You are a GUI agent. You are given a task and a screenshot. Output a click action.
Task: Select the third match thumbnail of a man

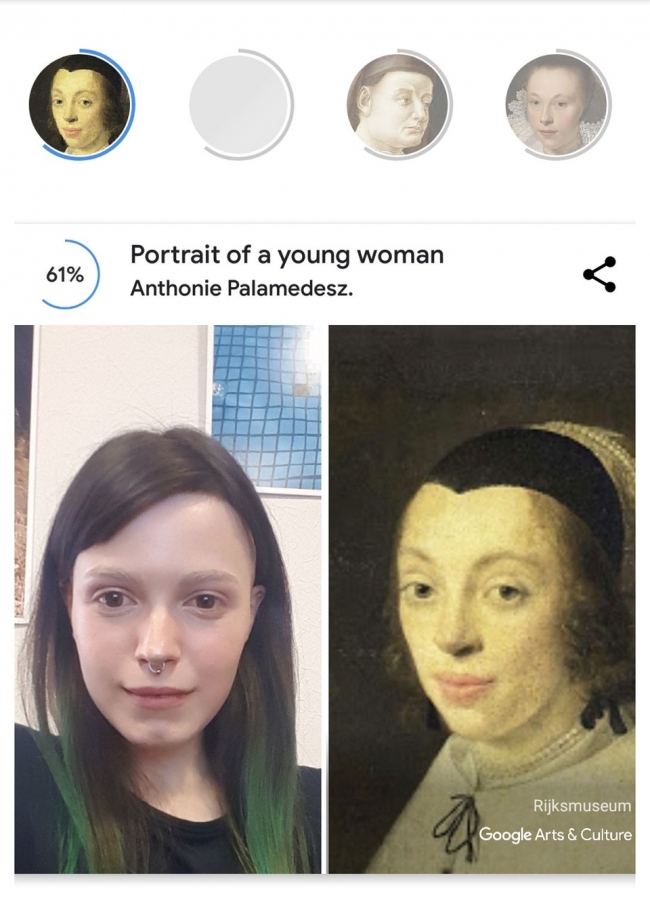point(398,104)
